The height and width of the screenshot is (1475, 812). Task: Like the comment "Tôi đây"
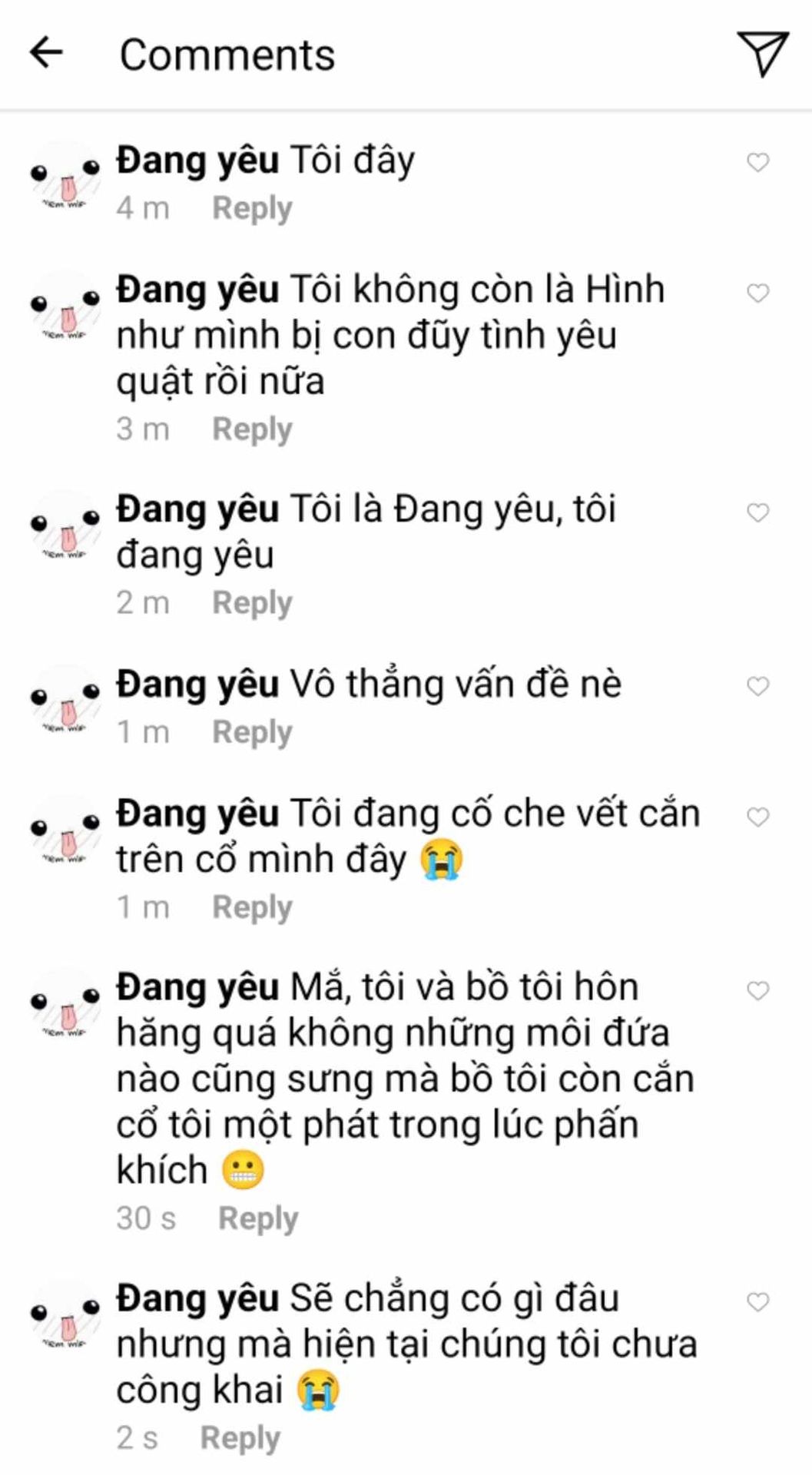pyautogui.click(x=758, y=162)
